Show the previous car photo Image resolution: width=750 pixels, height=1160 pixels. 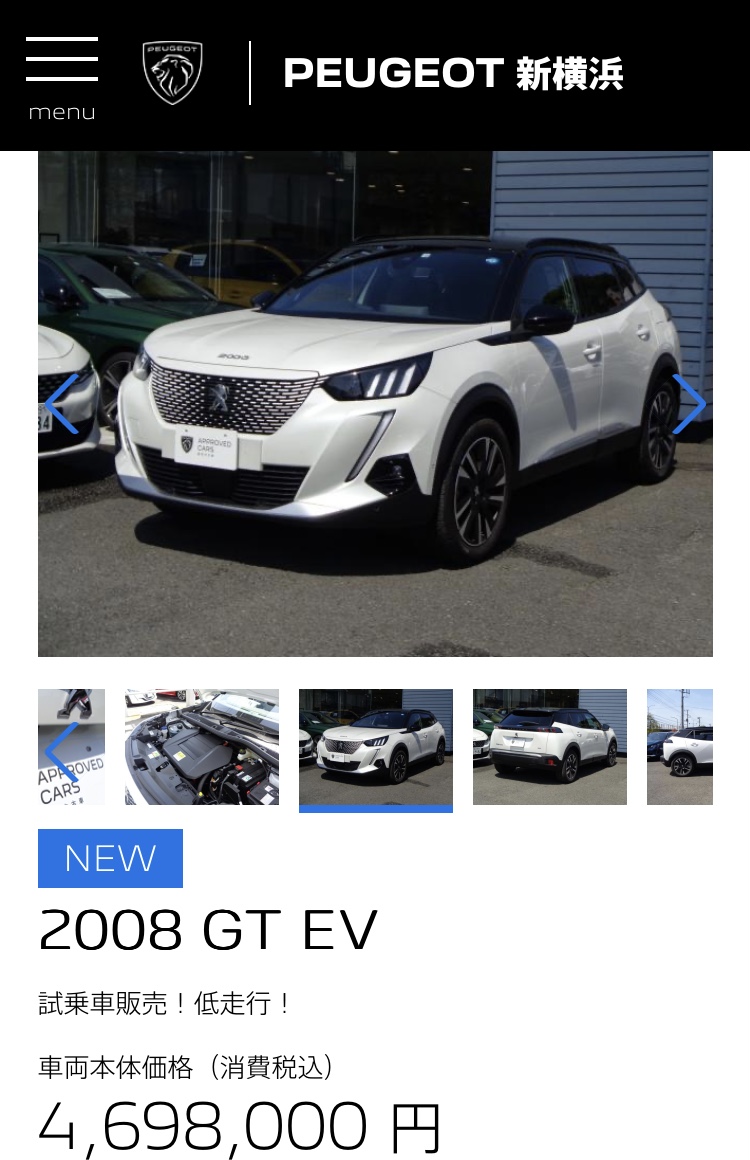[x=61, y=404]
